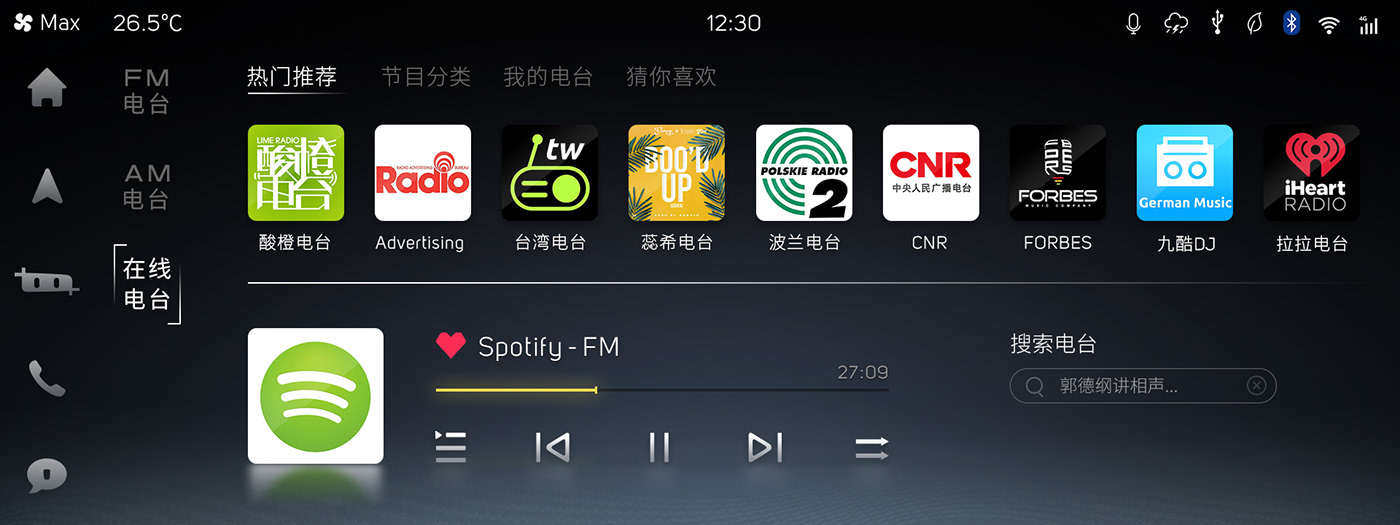Go to the home screen icon
Viewport: 1400px width, 525px height.
(47, 89)
